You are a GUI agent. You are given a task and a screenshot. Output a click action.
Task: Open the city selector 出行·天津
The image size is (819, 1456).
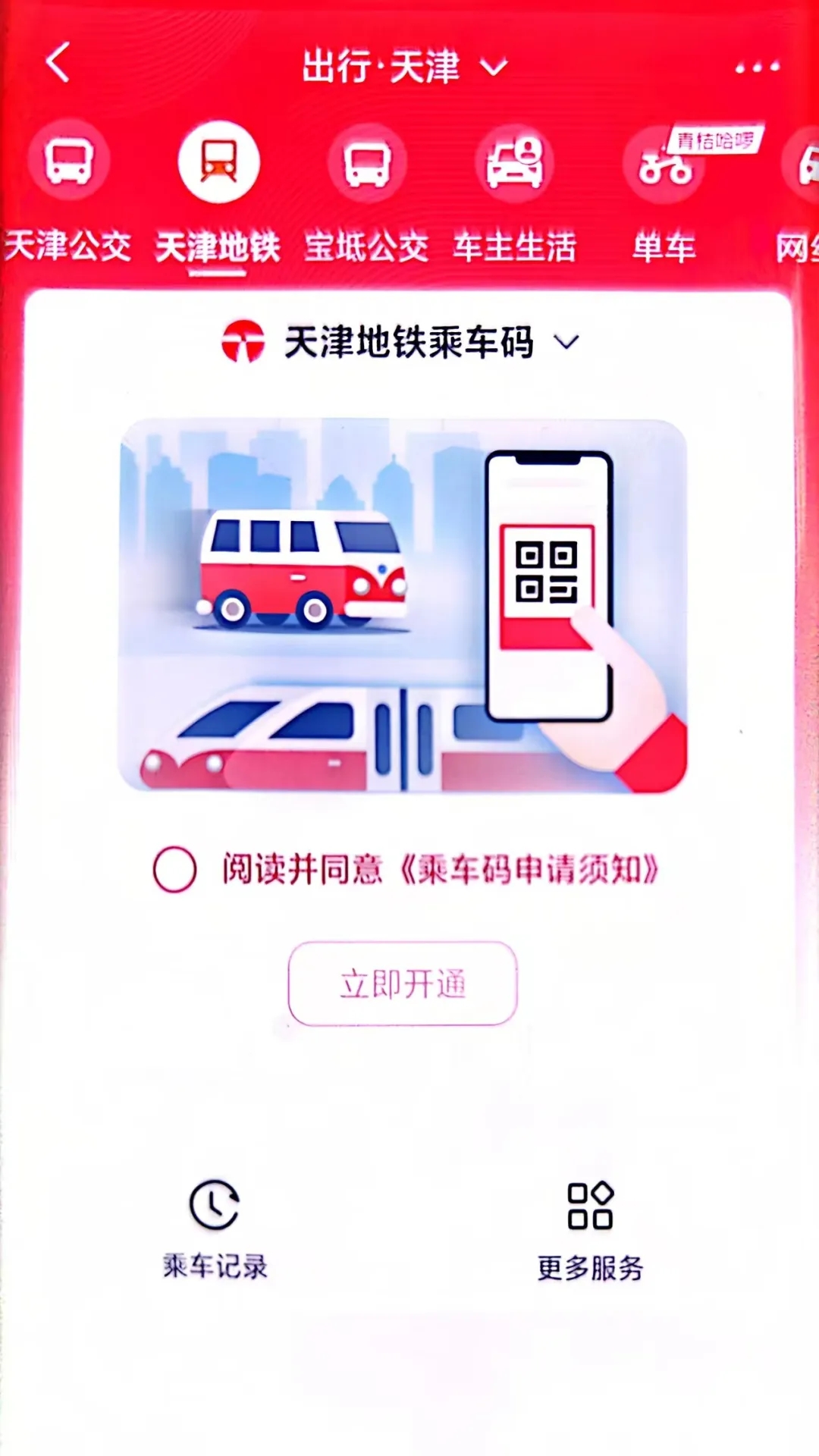[x=403, y=67]
